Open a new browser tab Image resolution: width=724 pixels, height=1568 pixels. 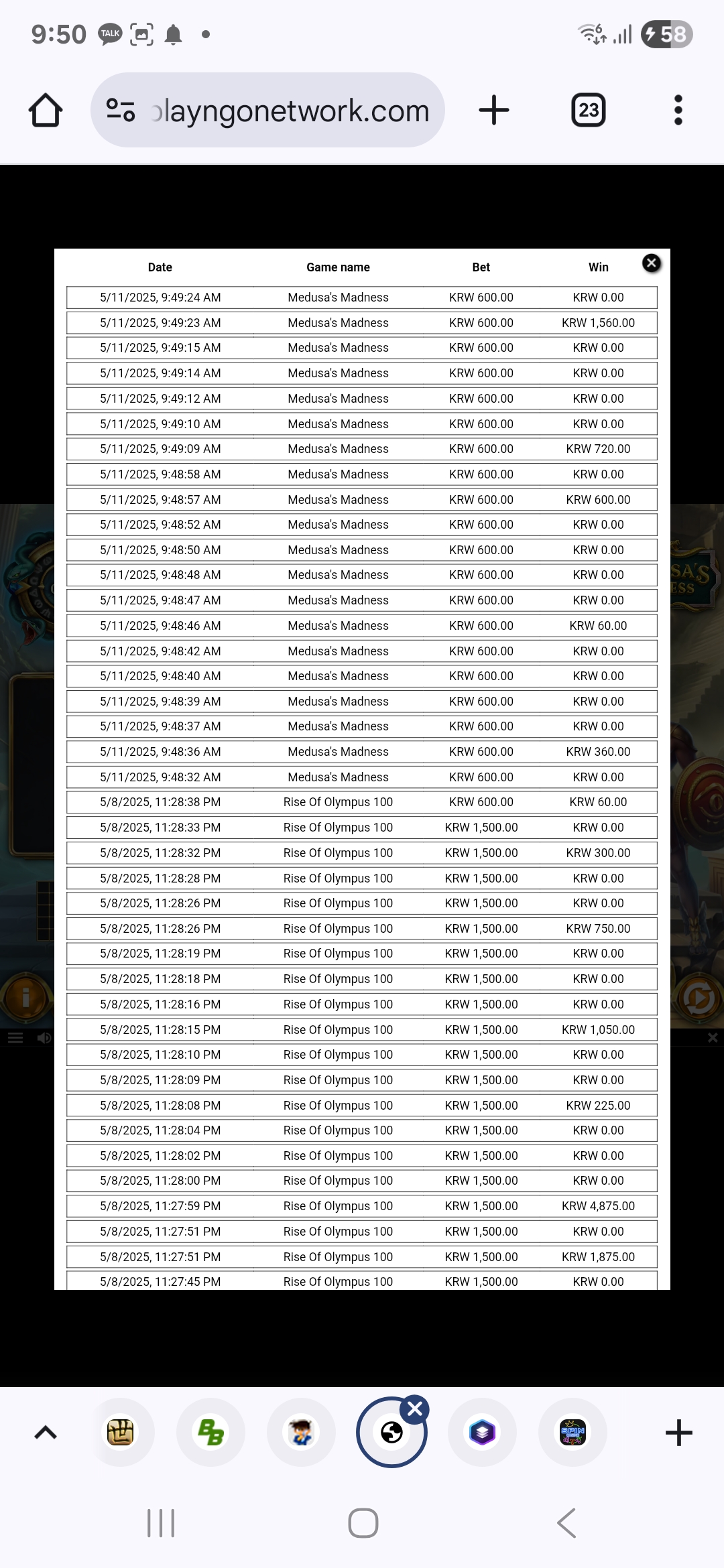click(x=494, y=110)
